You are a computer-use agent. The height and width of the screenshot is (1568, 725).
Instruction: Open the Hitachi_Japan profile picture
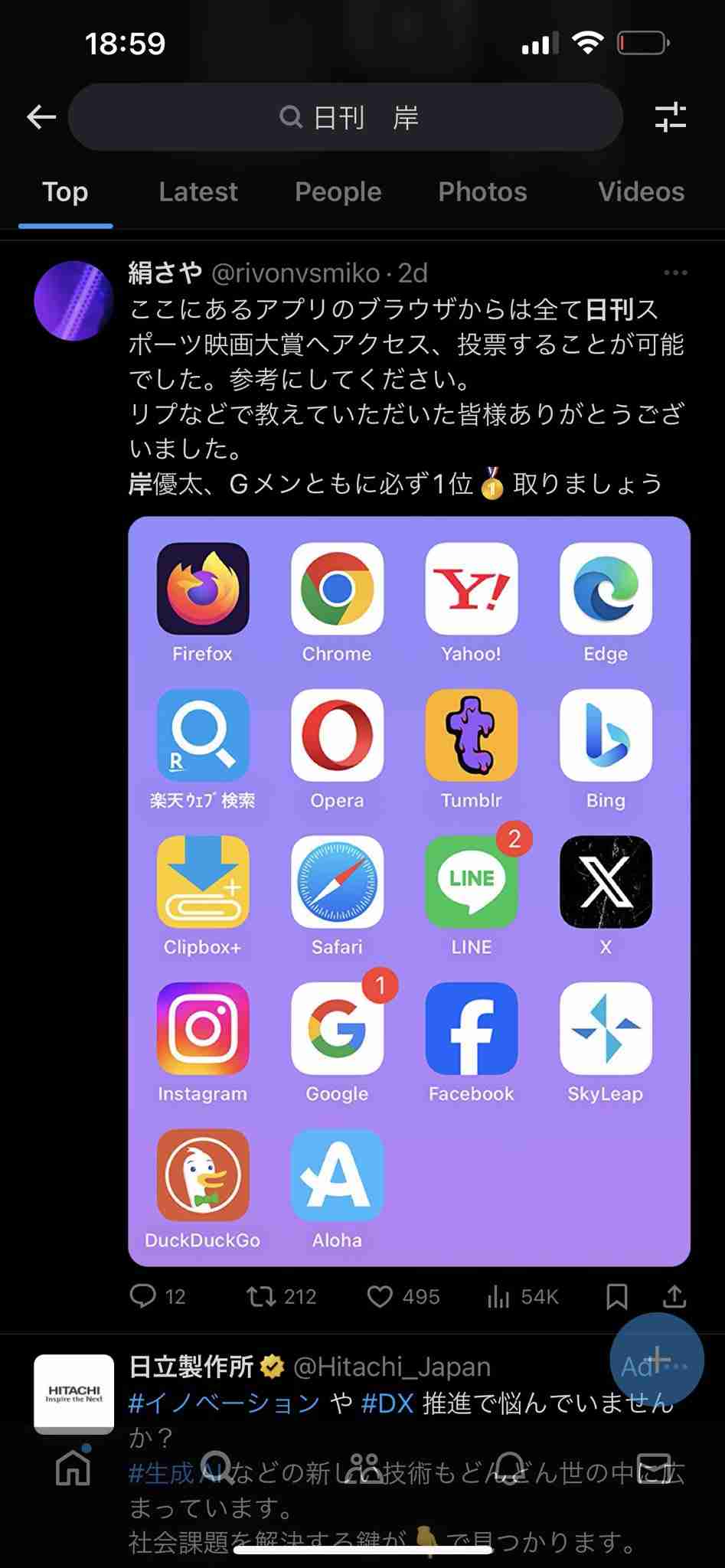pos(74,1393)
